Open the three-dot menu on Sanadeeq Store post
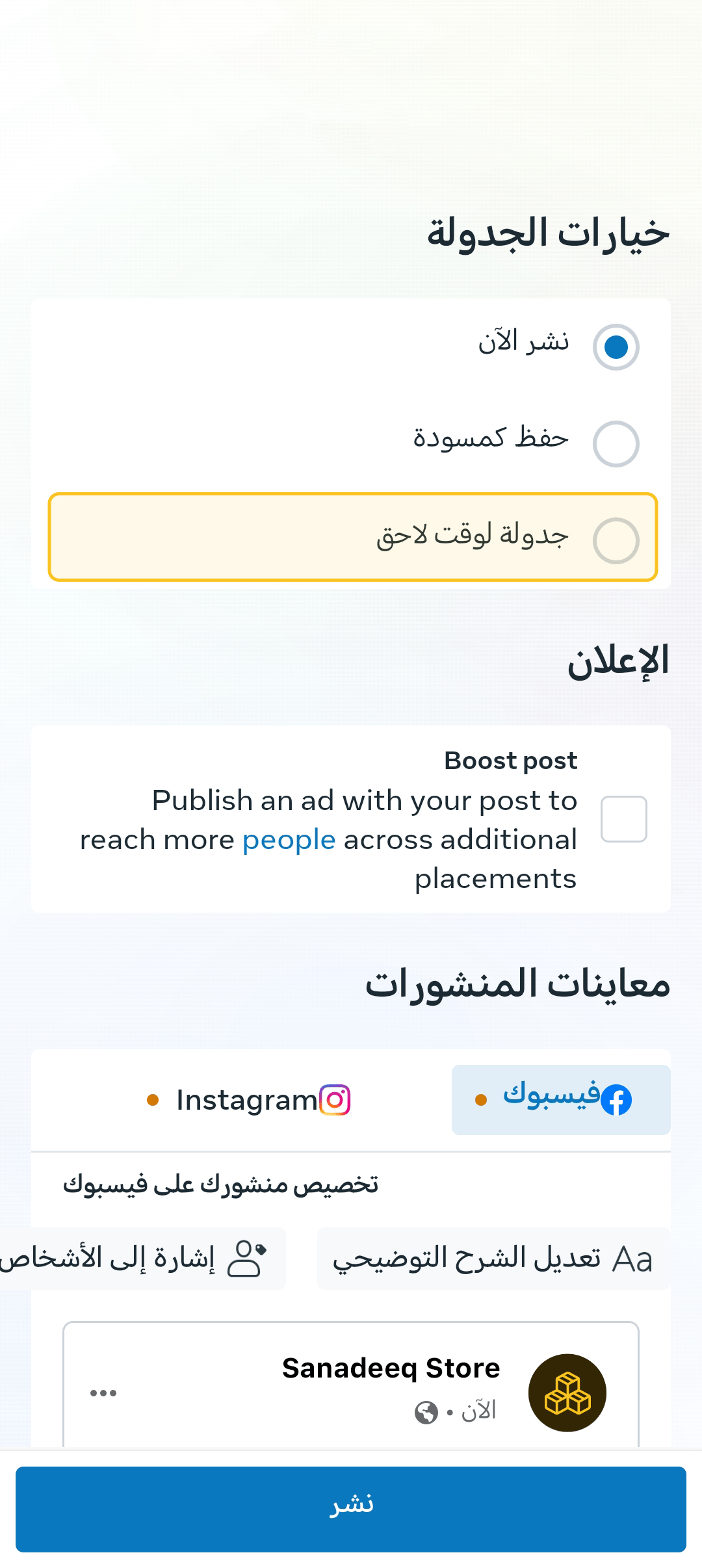Screen dimensions: 702x1568 (103, 1392)
